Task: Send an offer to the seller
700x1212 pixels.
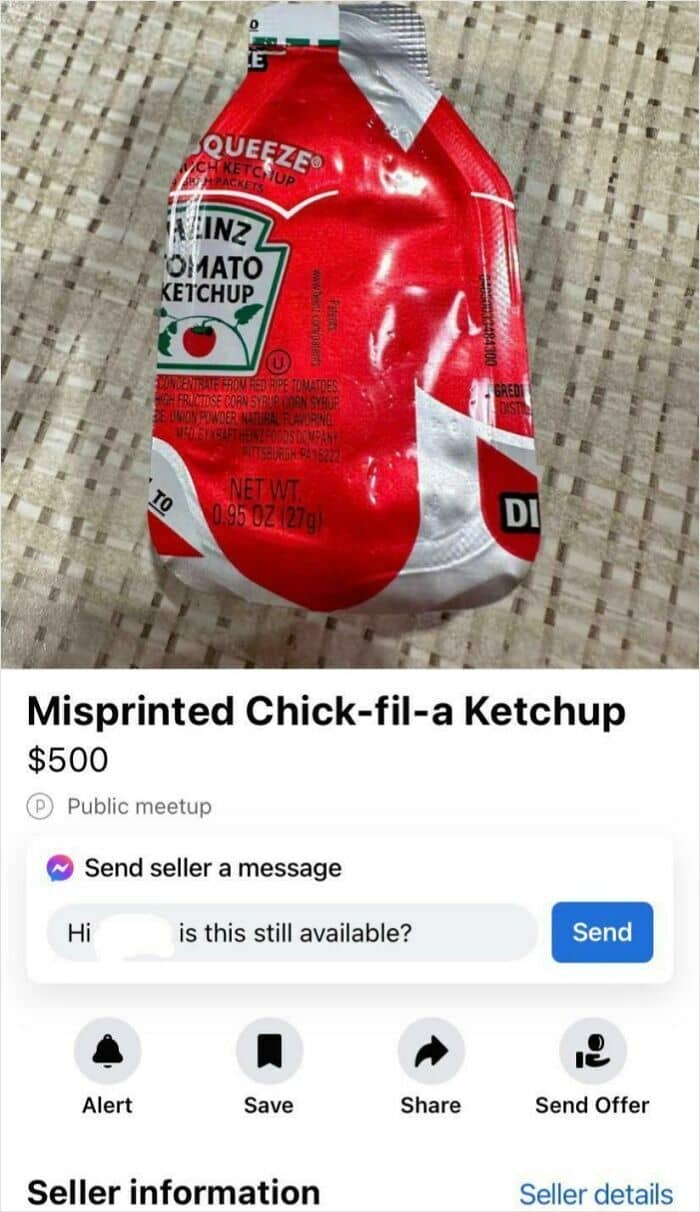Action: tap(592, 1051)
